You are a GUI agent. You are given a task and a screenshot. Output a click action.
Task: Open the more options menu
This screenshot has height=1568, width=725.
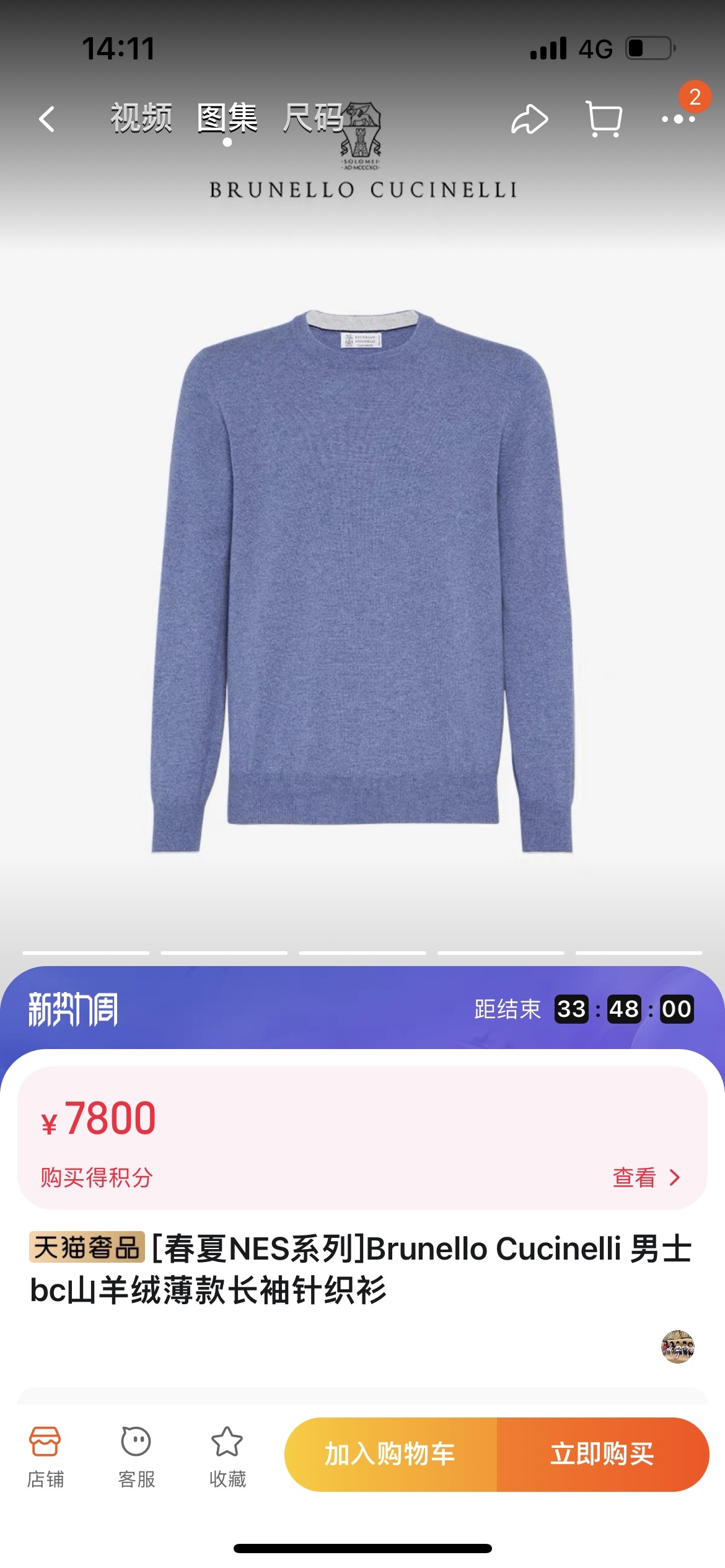pyautogui.click(x=678, y=119)
